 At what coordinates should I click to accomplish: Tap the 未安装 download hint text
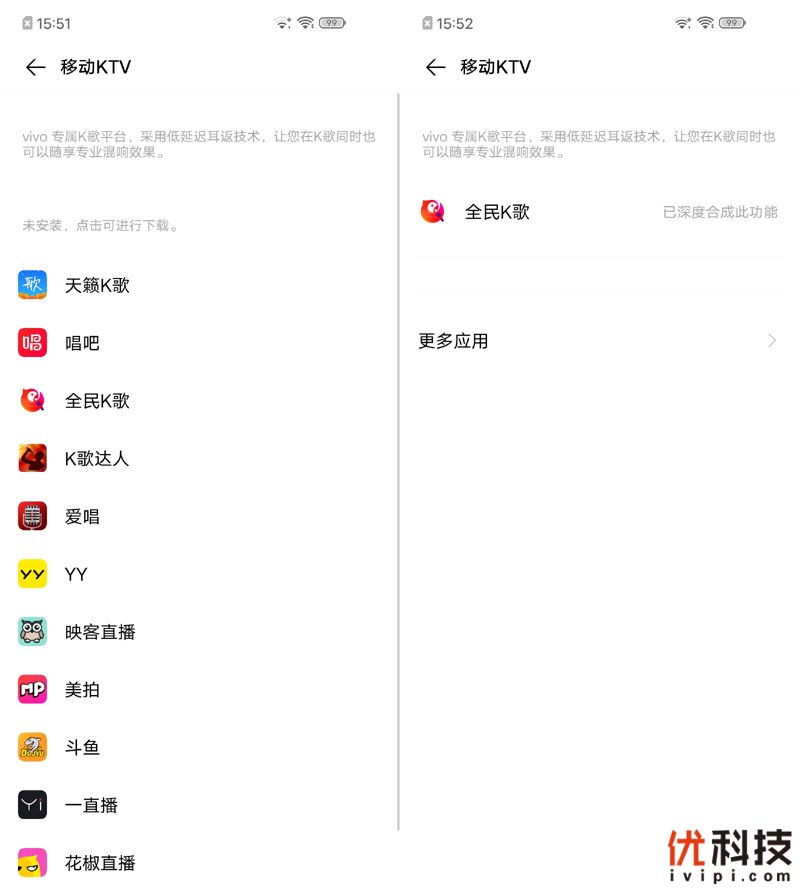click(103, 225)
